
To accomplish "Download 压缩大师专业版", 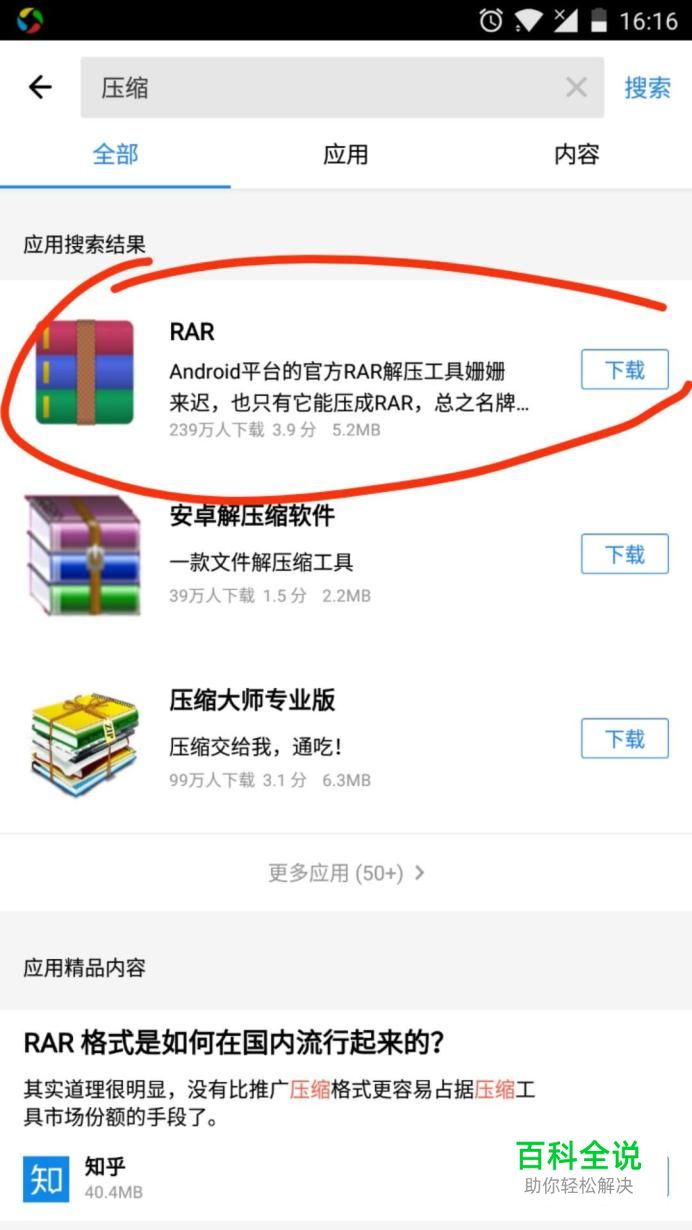I will 624,739.
